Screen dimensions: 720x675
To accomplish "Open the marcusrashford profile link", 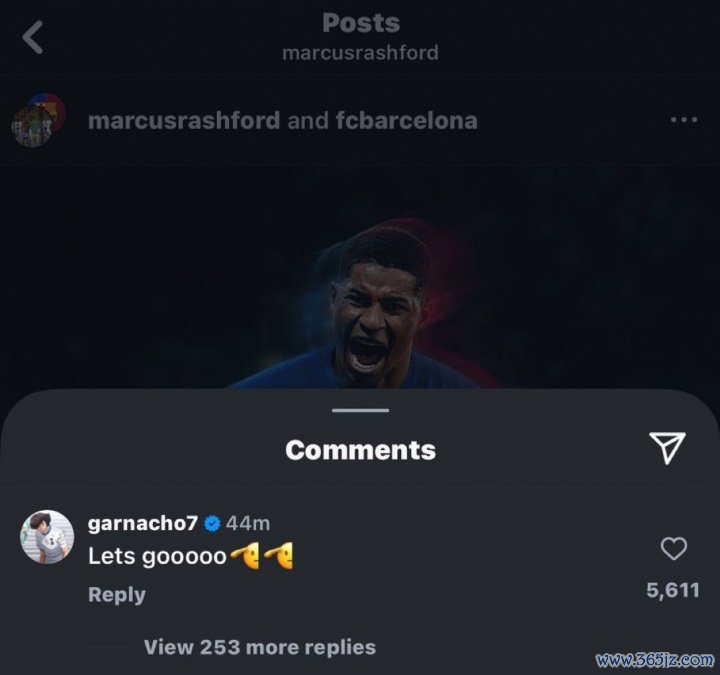I will (x=183, y=121).
